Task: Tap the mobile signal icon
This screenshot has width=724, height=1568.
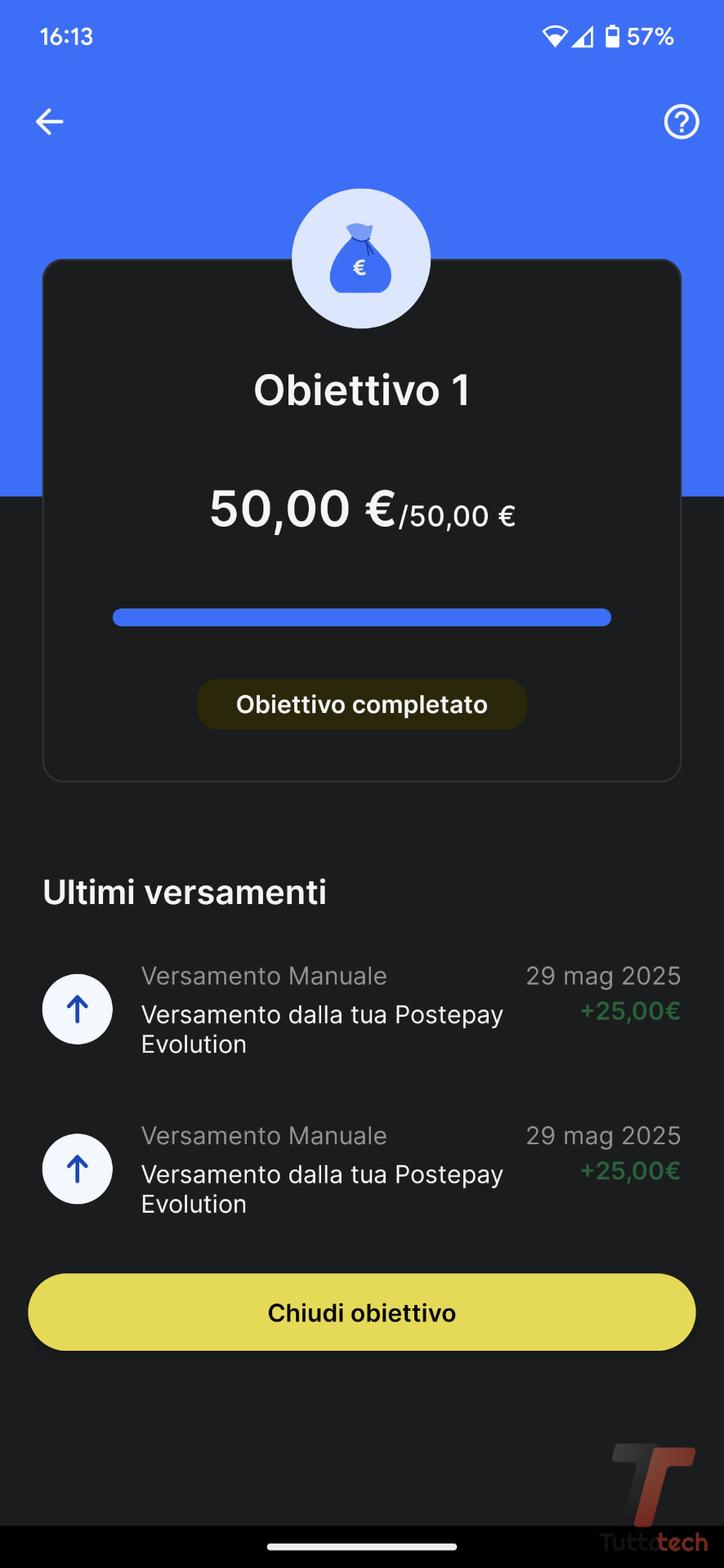Action: [x=583, y=36]
